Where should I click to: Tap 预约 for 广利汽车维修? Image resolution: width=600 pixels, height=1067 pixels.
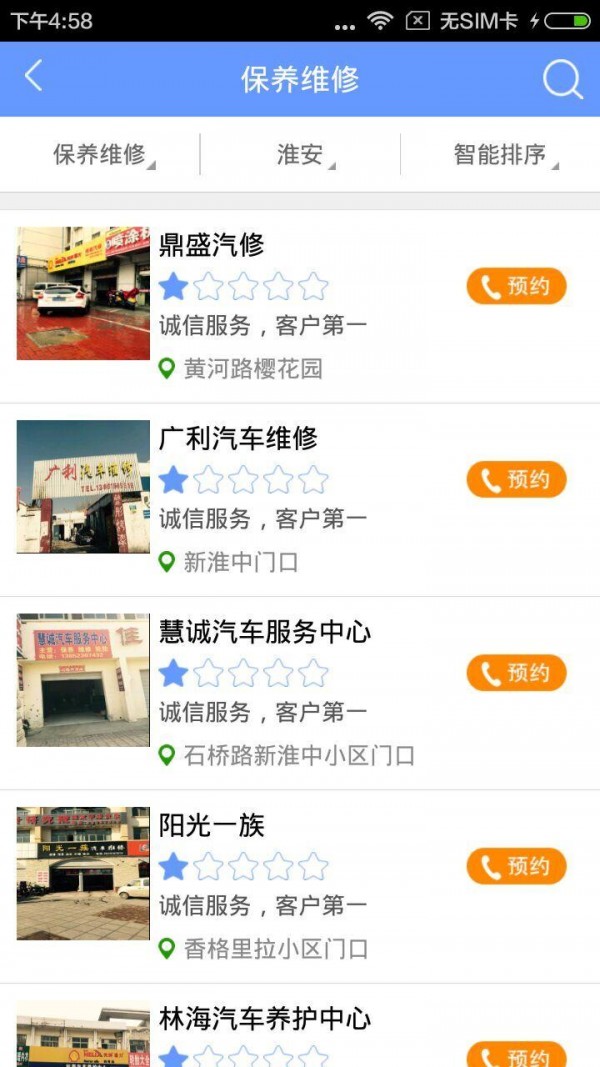516,480
